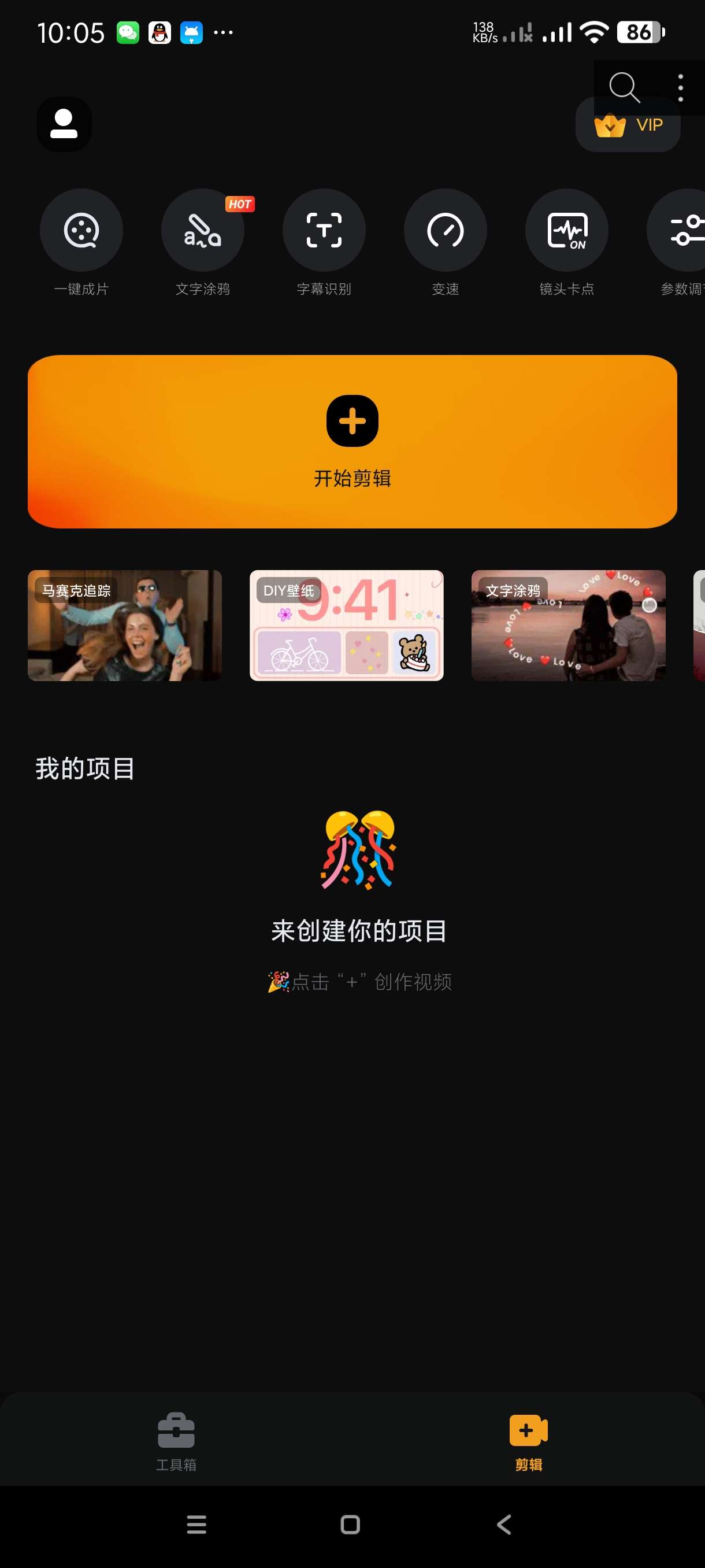Open recent apps from navigation bar
The height and width of the screenshot is (1568, 705).
196,1524
